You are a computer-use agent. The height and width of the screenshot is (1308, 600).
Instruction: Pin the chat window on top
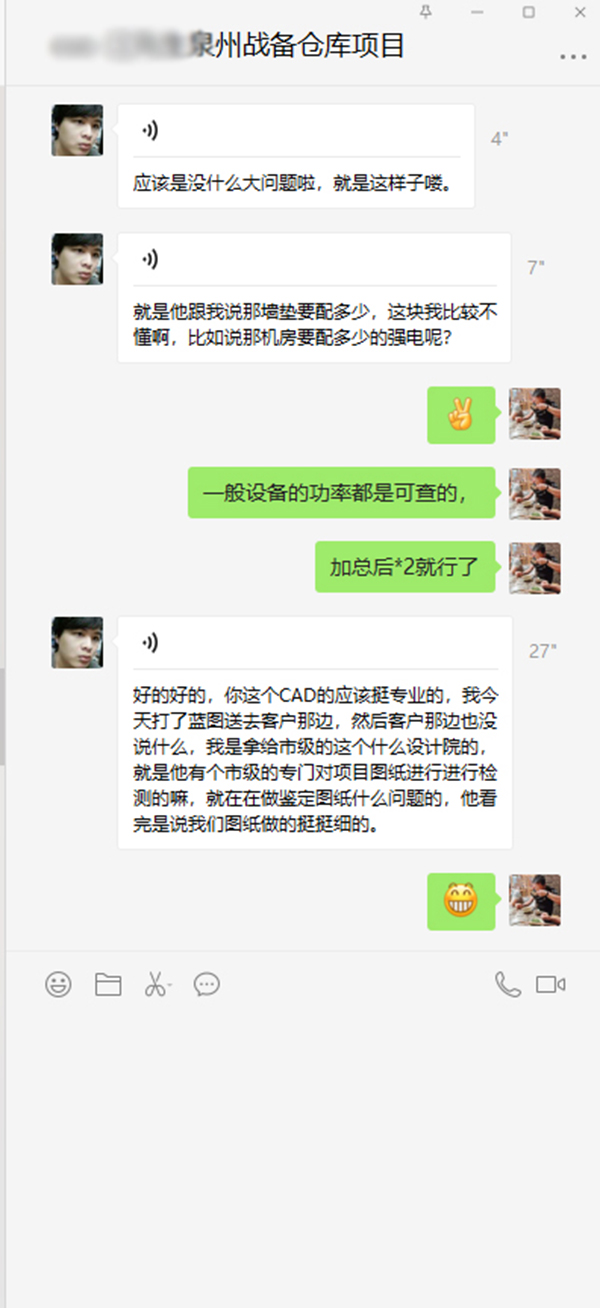coord(426,12)
